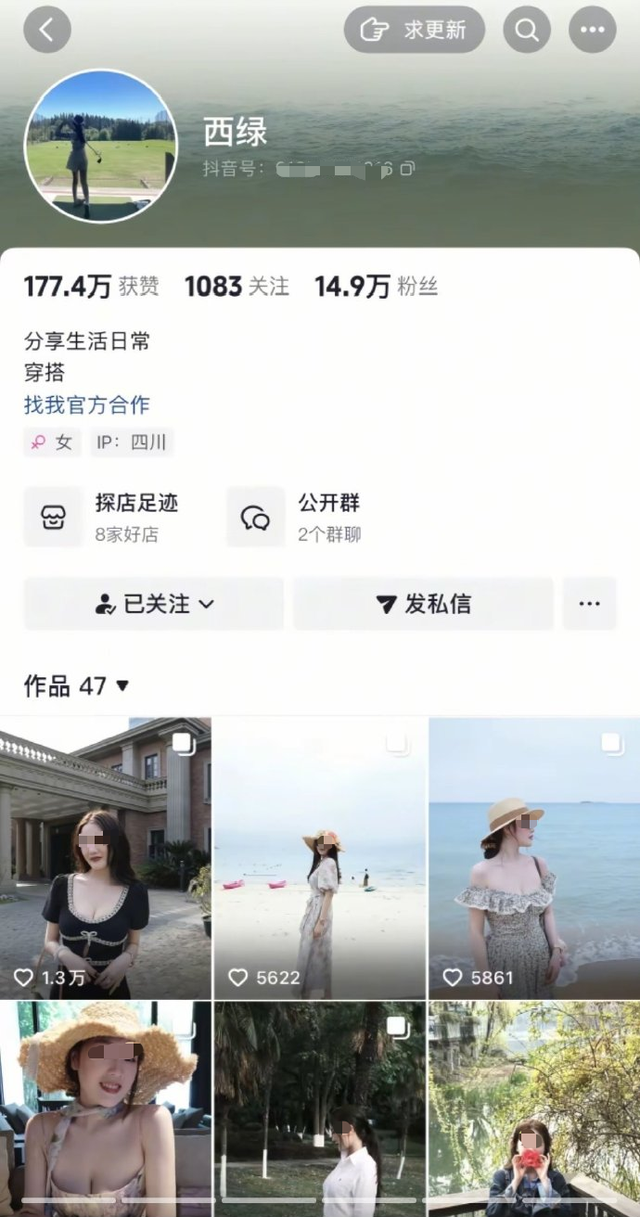Expand the 已关注 following options
The image size is (640, 1217).
(154, 604)
